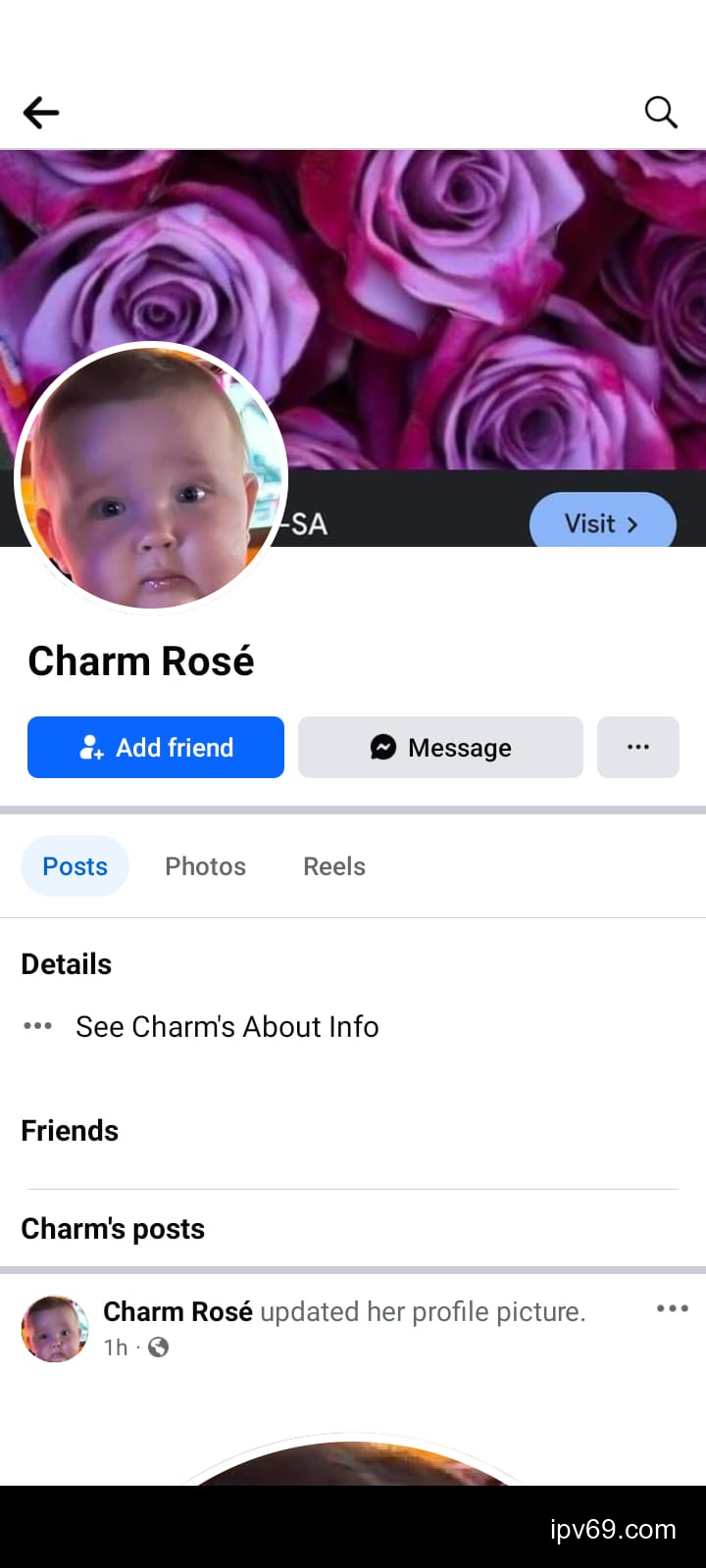The width and height of the screenshot is (706, 1568).
Task: Tap the Visit button on the cover
Action: [602, 523]
